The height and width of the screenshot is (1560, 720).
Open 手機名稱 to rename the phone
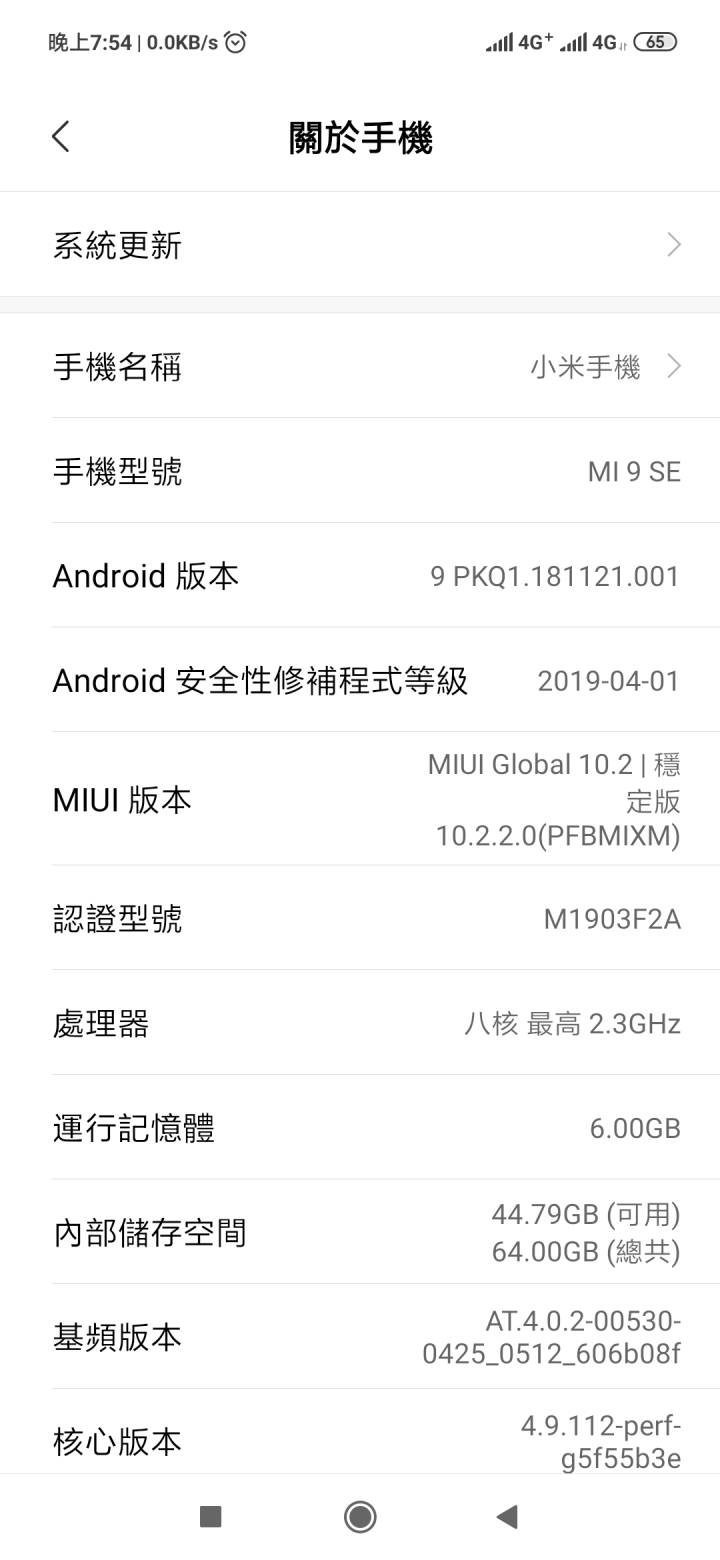[360, 367]
